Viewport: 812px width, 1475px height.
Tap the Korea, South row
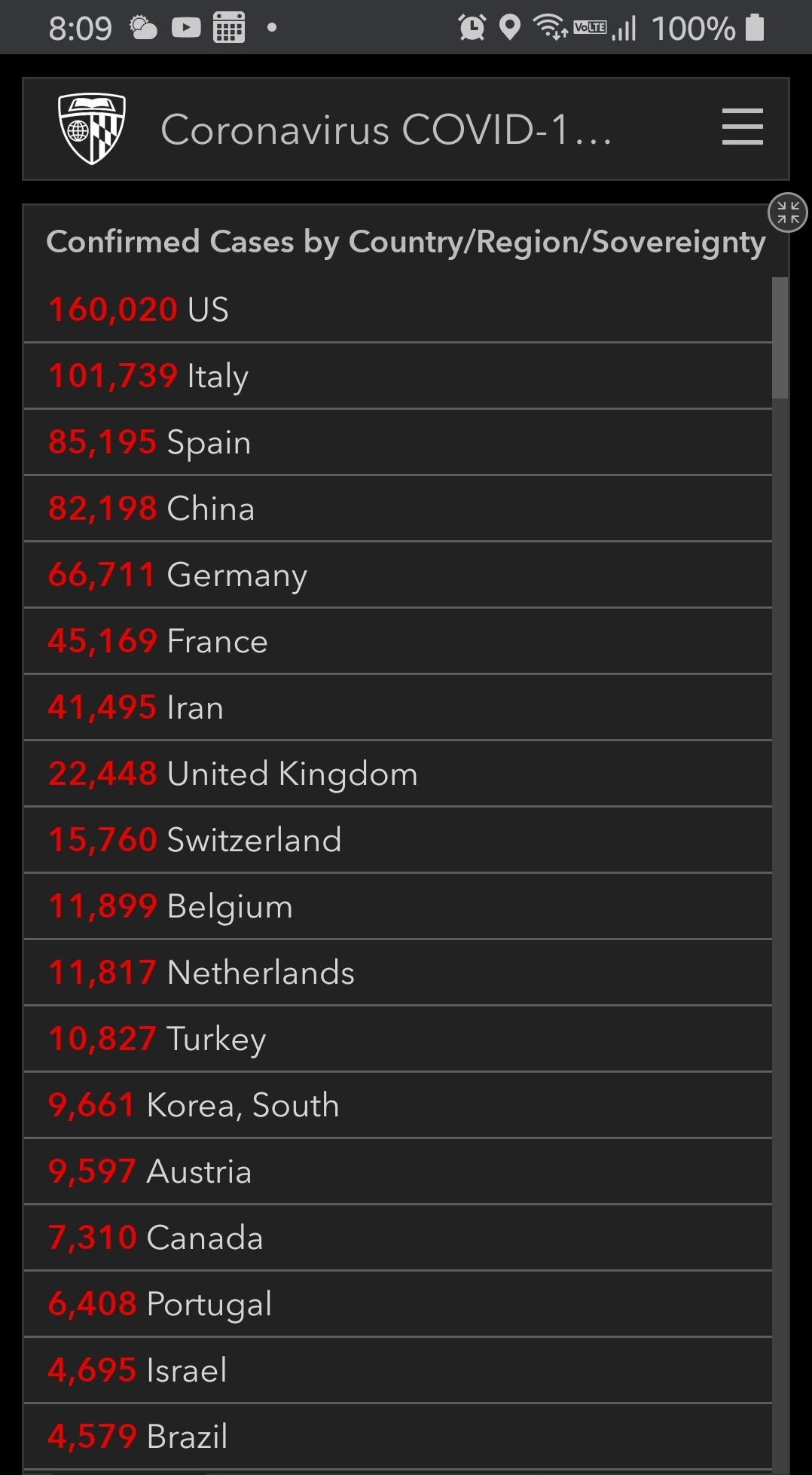click(x=398, y=1105)
